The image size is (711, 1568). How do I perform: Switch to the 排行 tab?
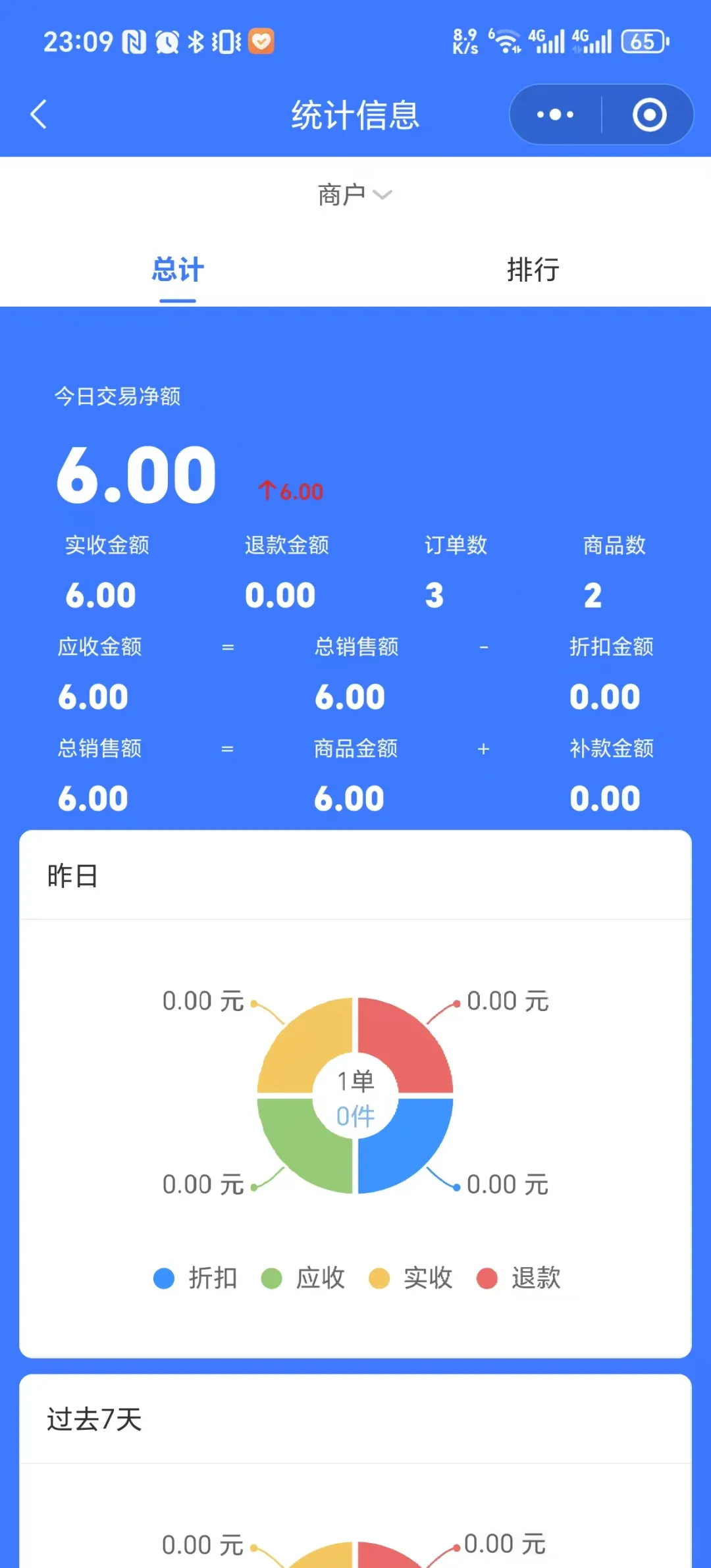533,270
